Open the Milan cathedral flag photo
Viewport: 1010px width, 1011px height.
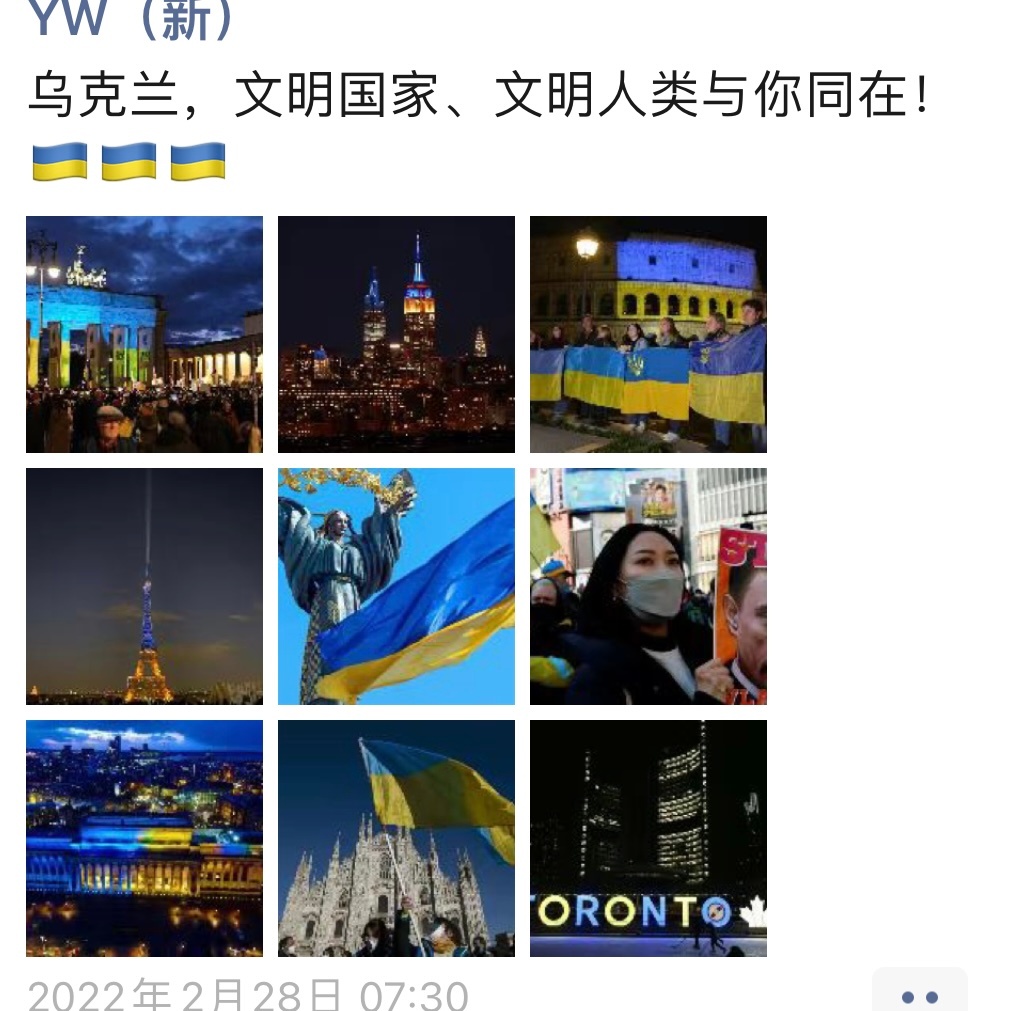396,838
